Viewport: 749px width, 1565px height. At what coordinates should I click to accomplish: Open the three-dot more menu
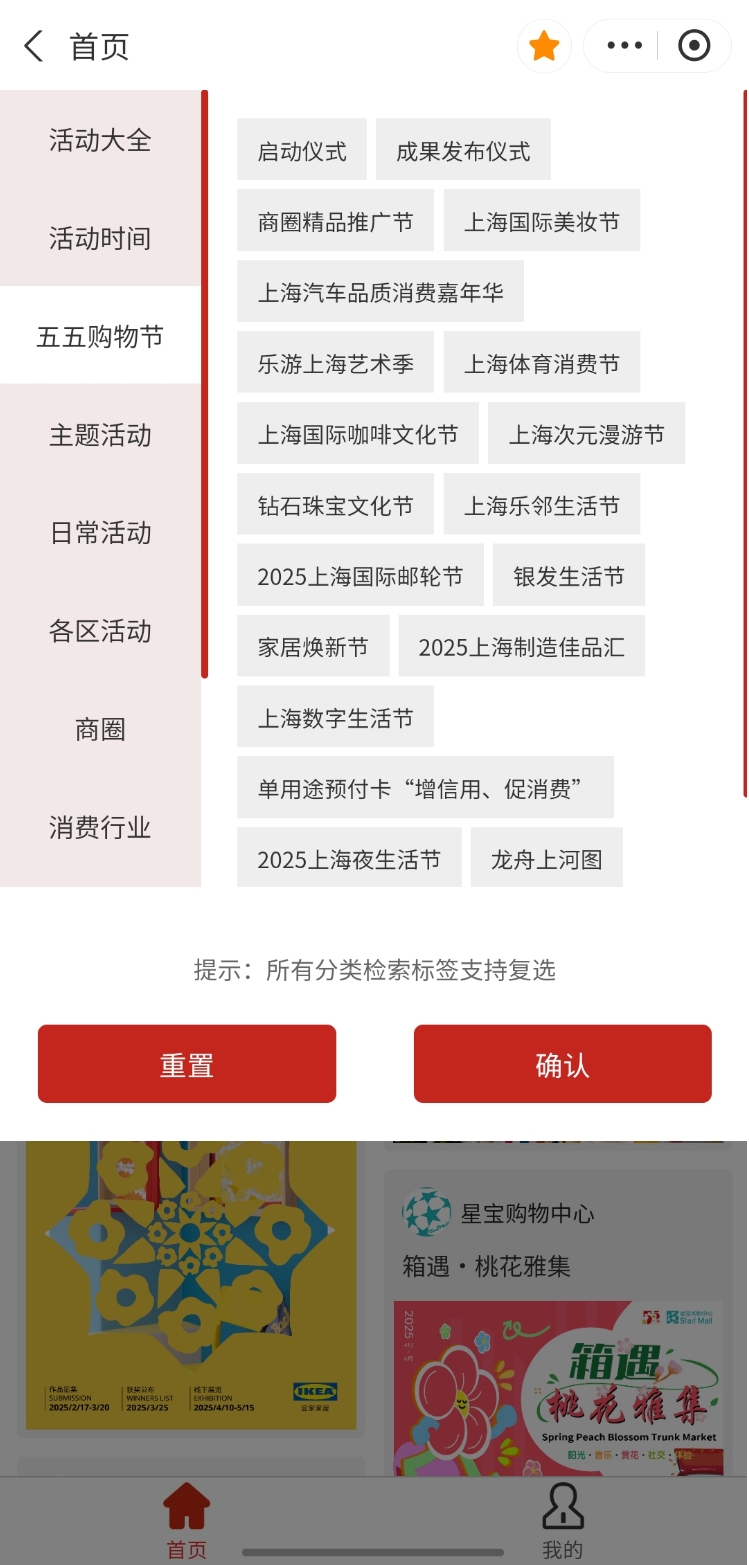[x=624, y=46]
